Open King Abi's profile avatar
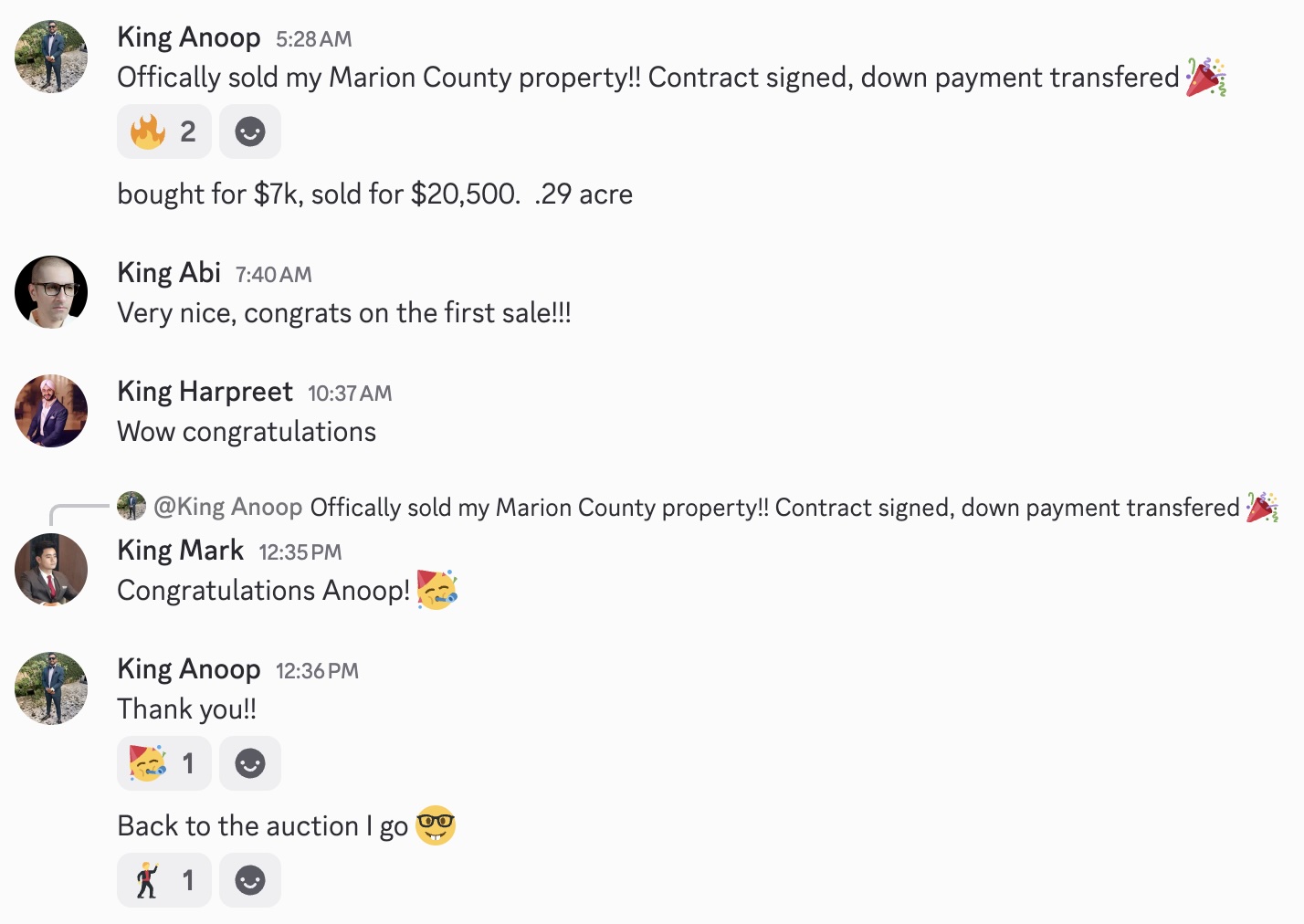Image resolution: width=1304 pixels, height=924 pixels. [x=51, y=292]
